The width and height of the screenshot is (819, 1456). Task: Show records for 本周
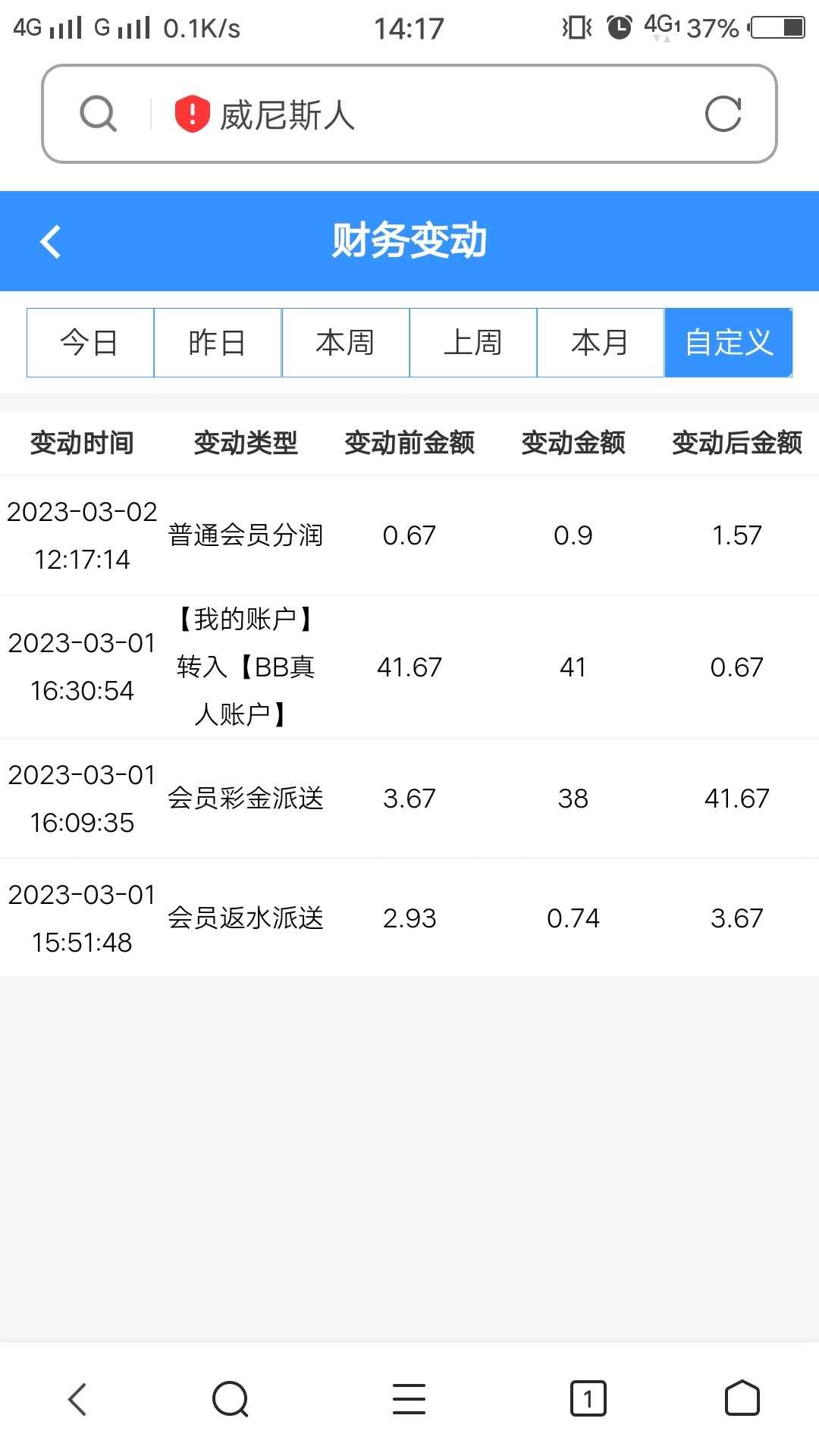tap(346, 343)
